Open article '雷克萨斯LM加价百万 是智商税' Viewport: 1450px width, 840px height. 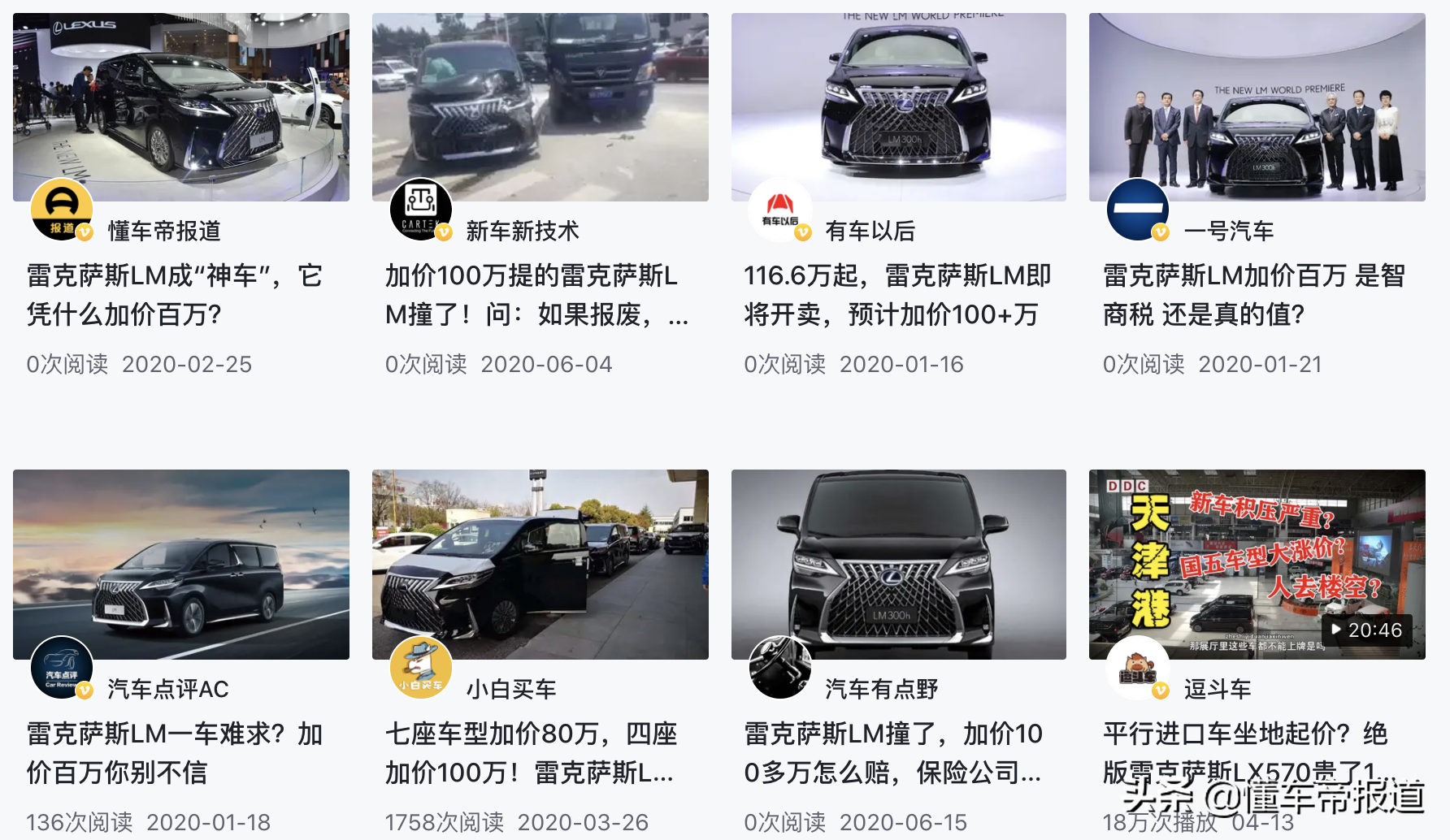click(1254, 294)
